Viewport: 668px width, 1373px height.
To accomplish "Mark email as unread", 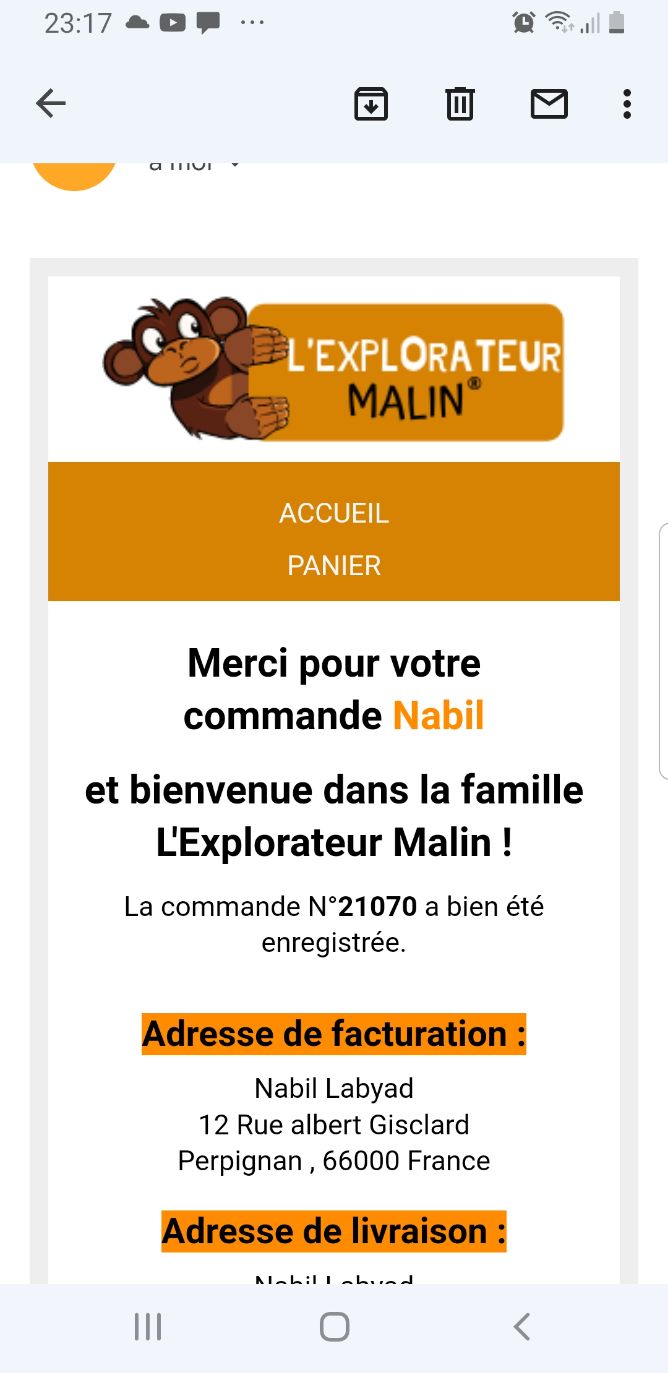I will point(549,103).
